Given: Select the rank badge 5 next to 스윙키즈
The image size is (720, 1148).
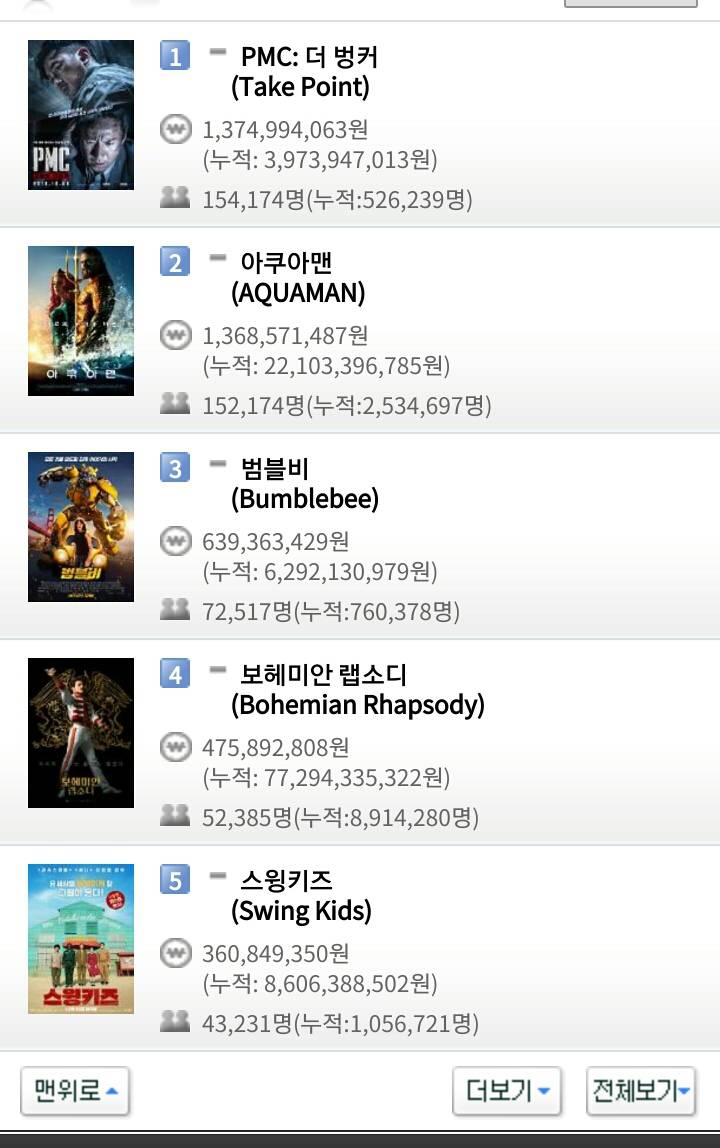Looking at the screenshot, I should point(173,879).
